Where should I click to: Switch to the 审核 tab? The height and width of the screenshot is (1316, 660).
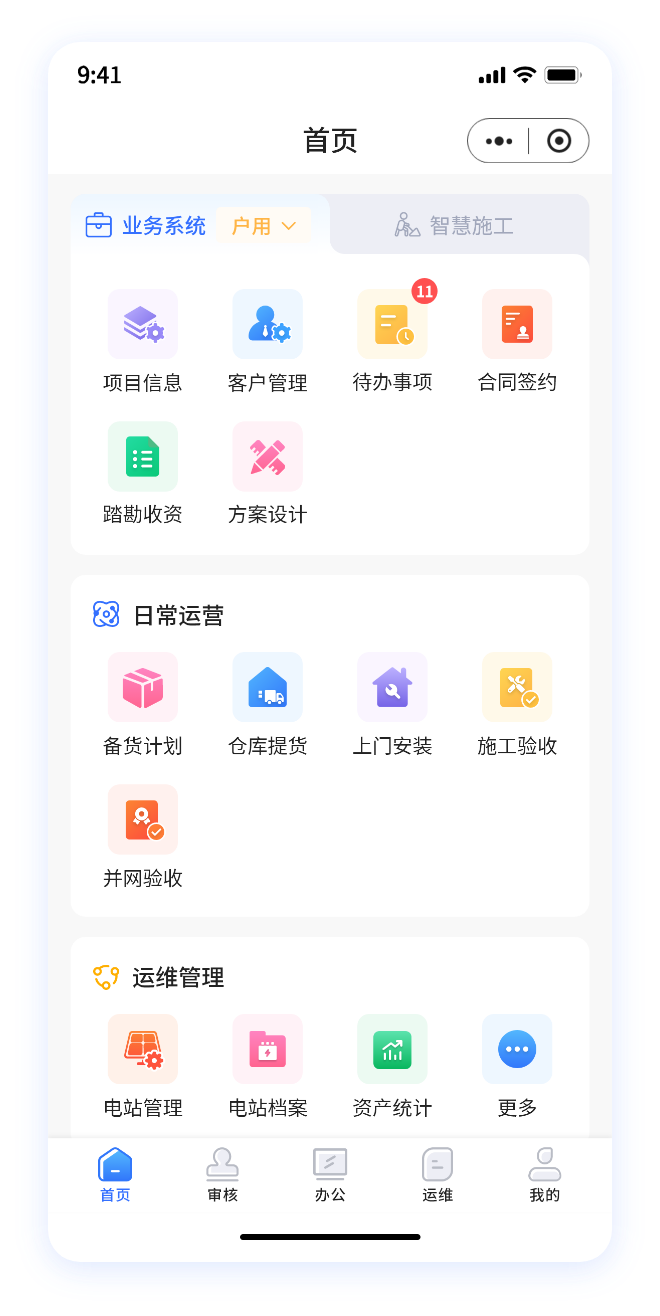(222, 1175)
